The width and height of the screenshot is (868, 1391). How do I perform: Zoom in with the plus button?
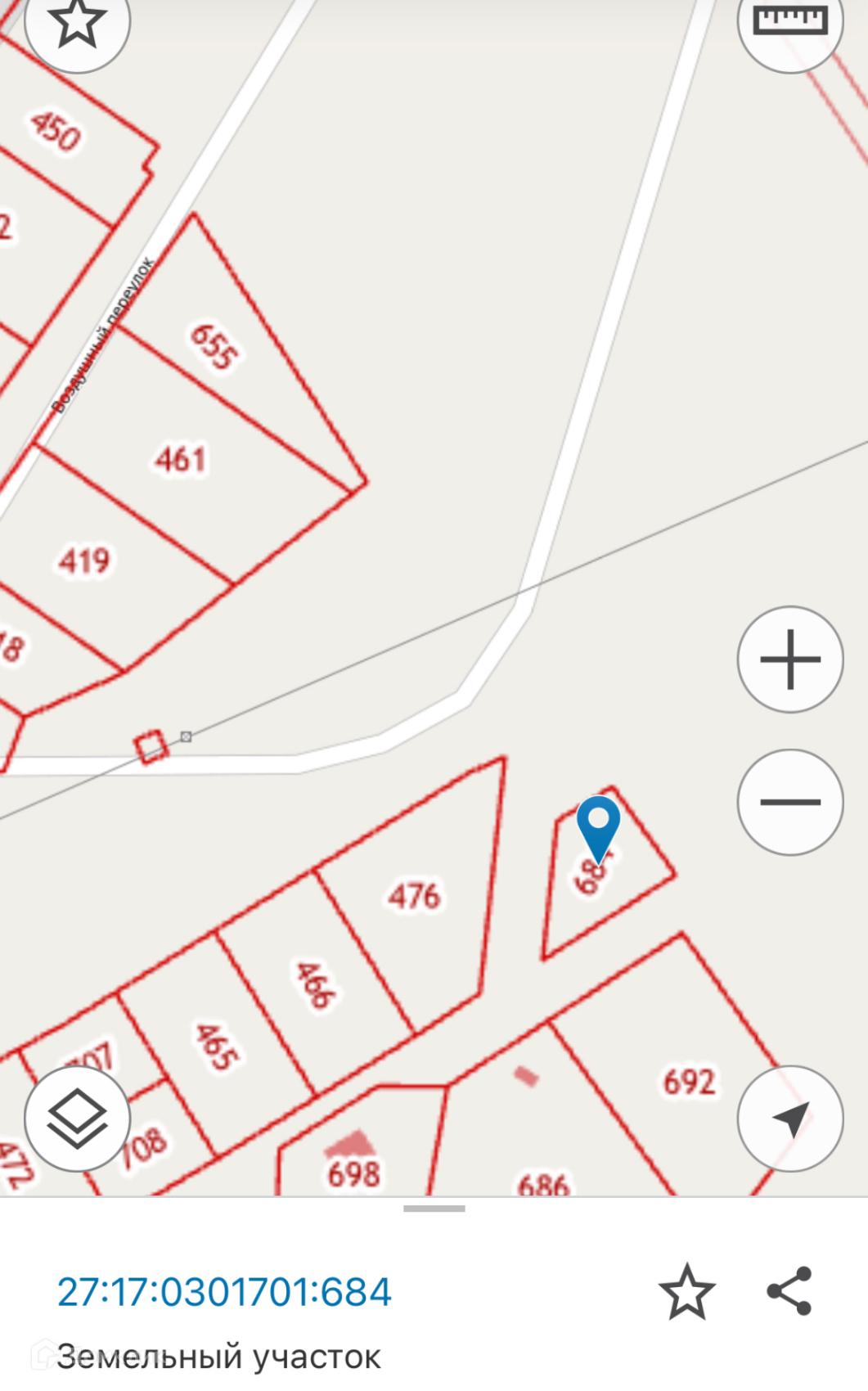[x=790, y=659]
